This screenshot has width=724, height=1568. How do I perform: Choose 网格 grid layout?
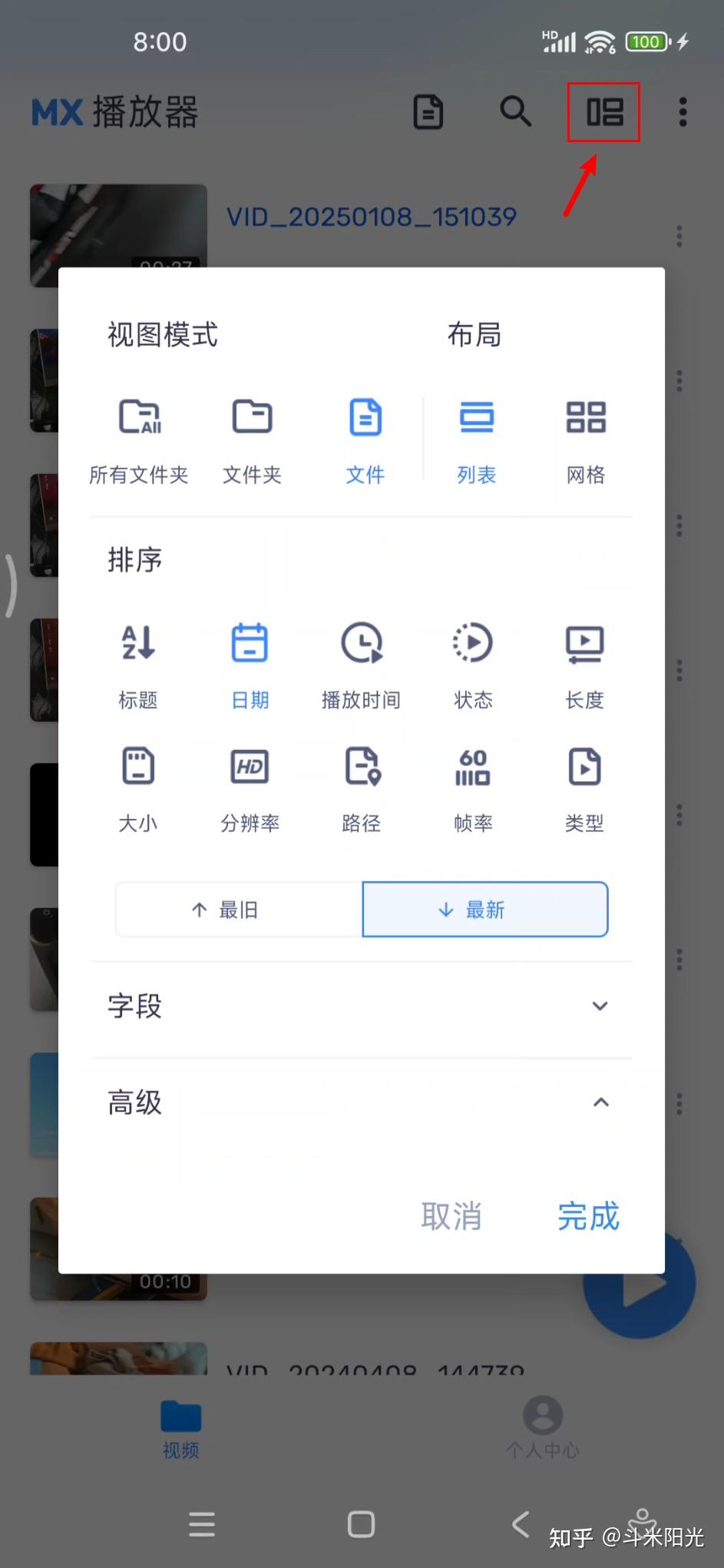click(x=585, y=438)
